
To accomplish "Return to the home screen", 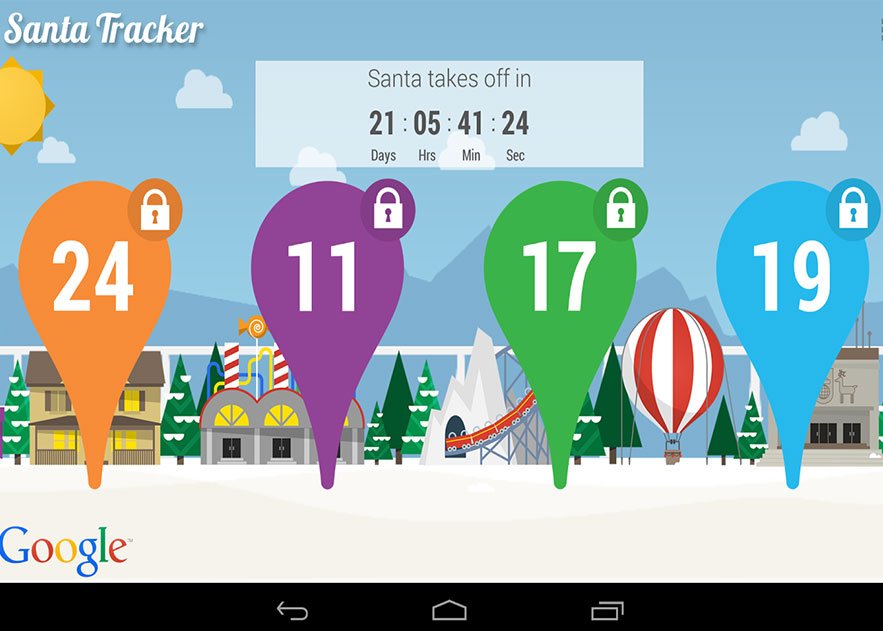I will pos(449,609).
